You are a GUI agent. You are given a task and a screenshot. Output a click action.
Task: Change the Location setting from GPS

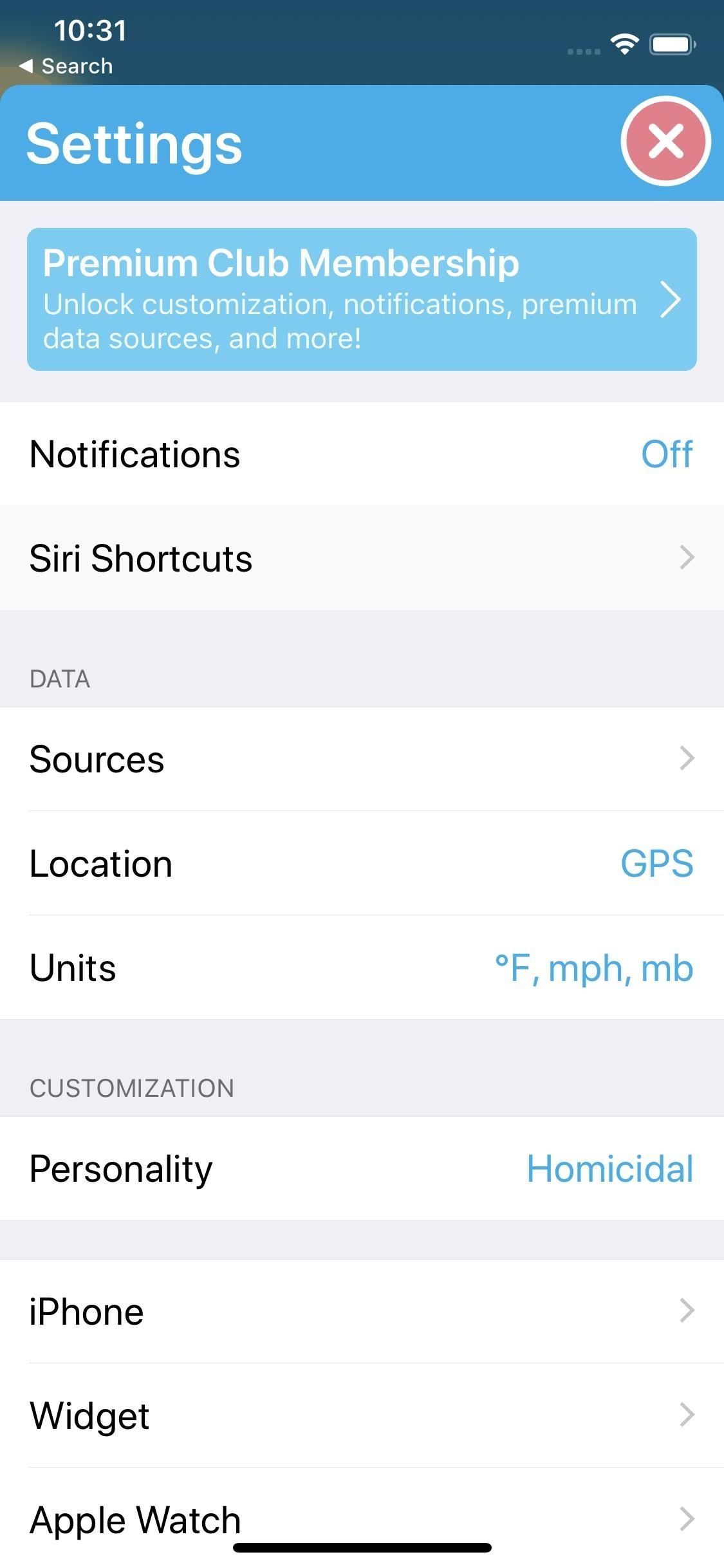tap(656, 863)
